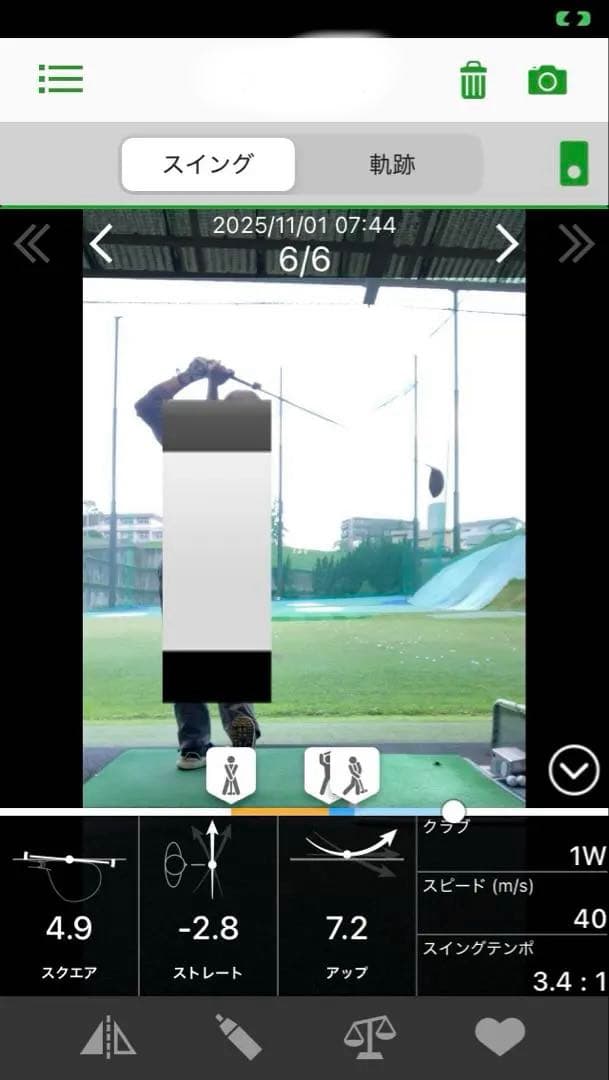Switch to the スイング tab
Viewport: 609px width, 1080px height.
click(208, 164)
